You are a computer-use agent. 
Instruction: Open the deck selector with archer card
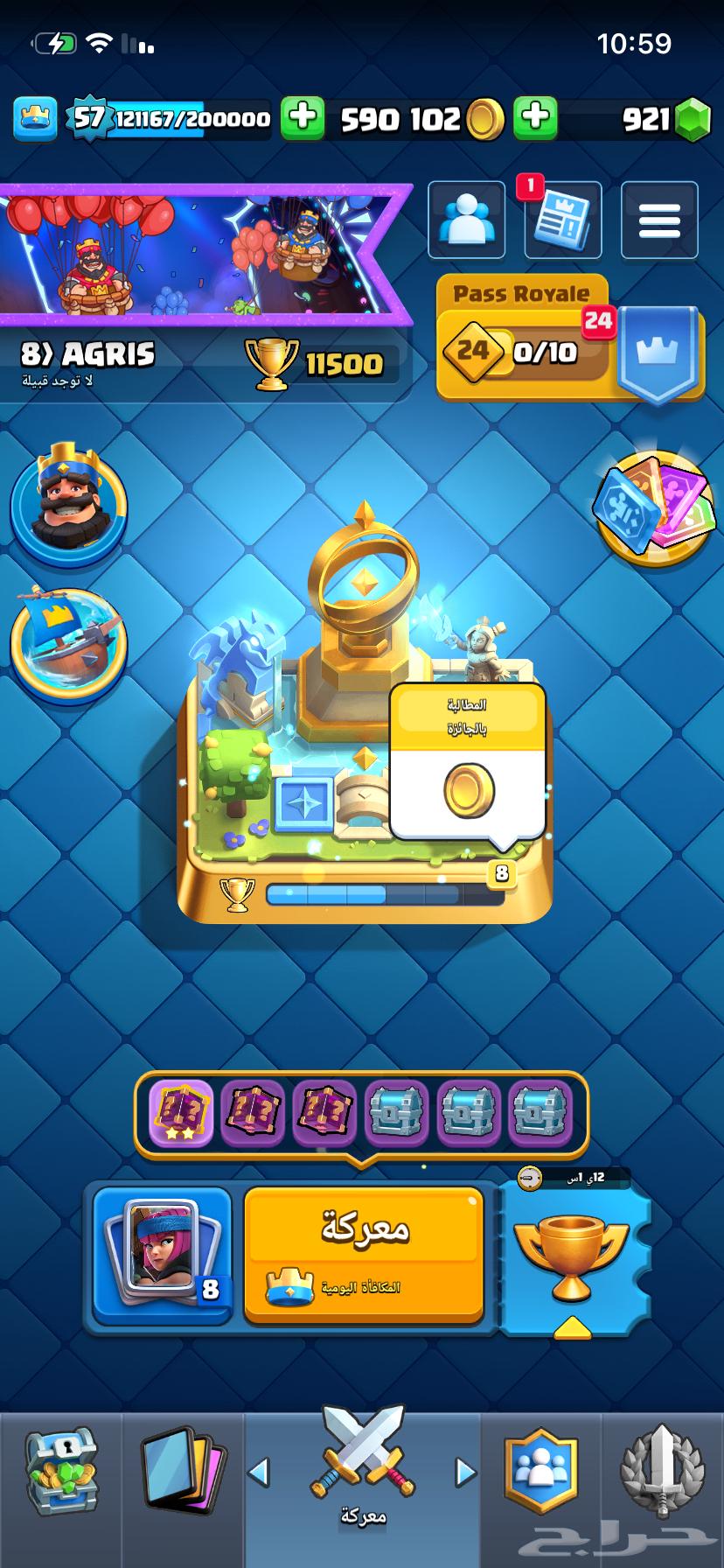[162, 1253]
